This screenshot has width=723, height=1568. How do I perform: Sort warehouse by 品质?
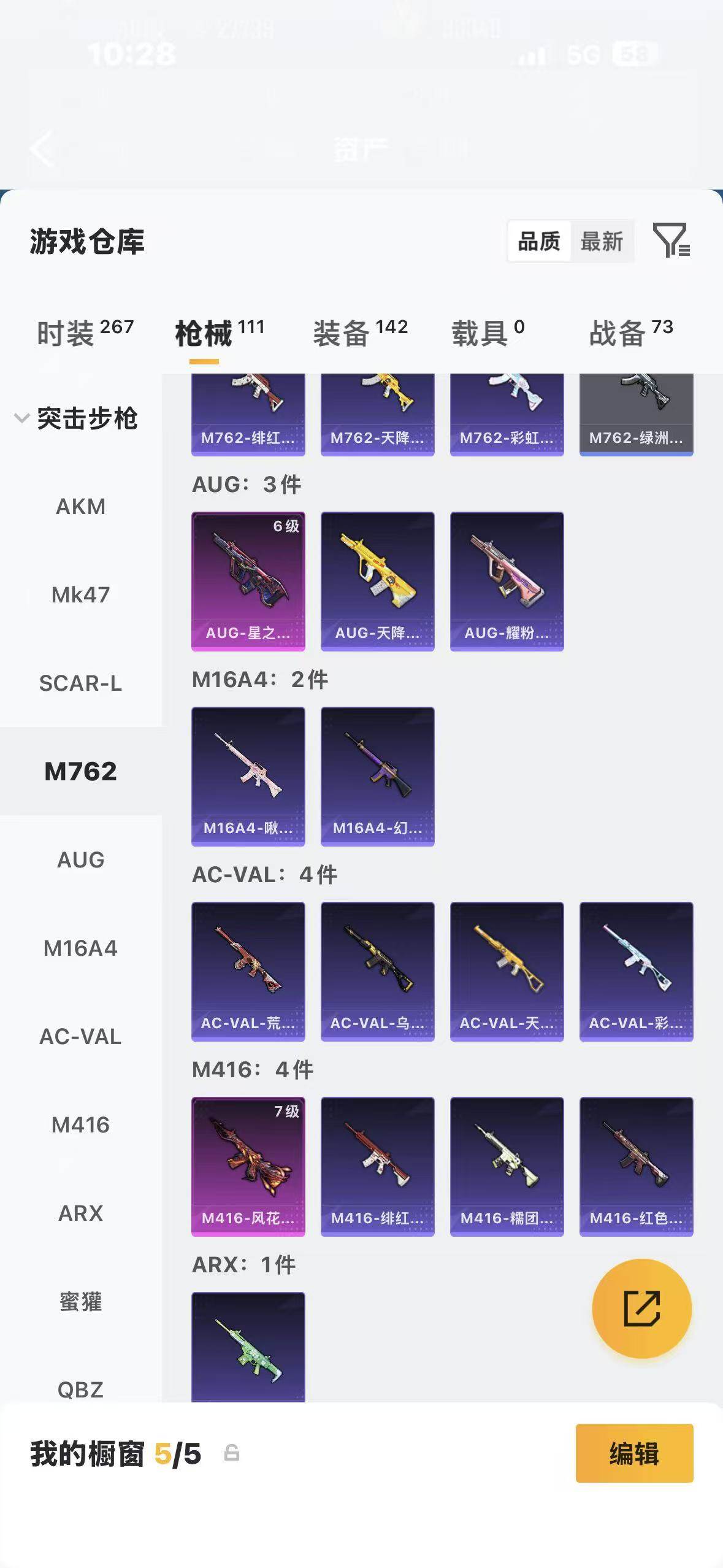[x=539, y=241]
